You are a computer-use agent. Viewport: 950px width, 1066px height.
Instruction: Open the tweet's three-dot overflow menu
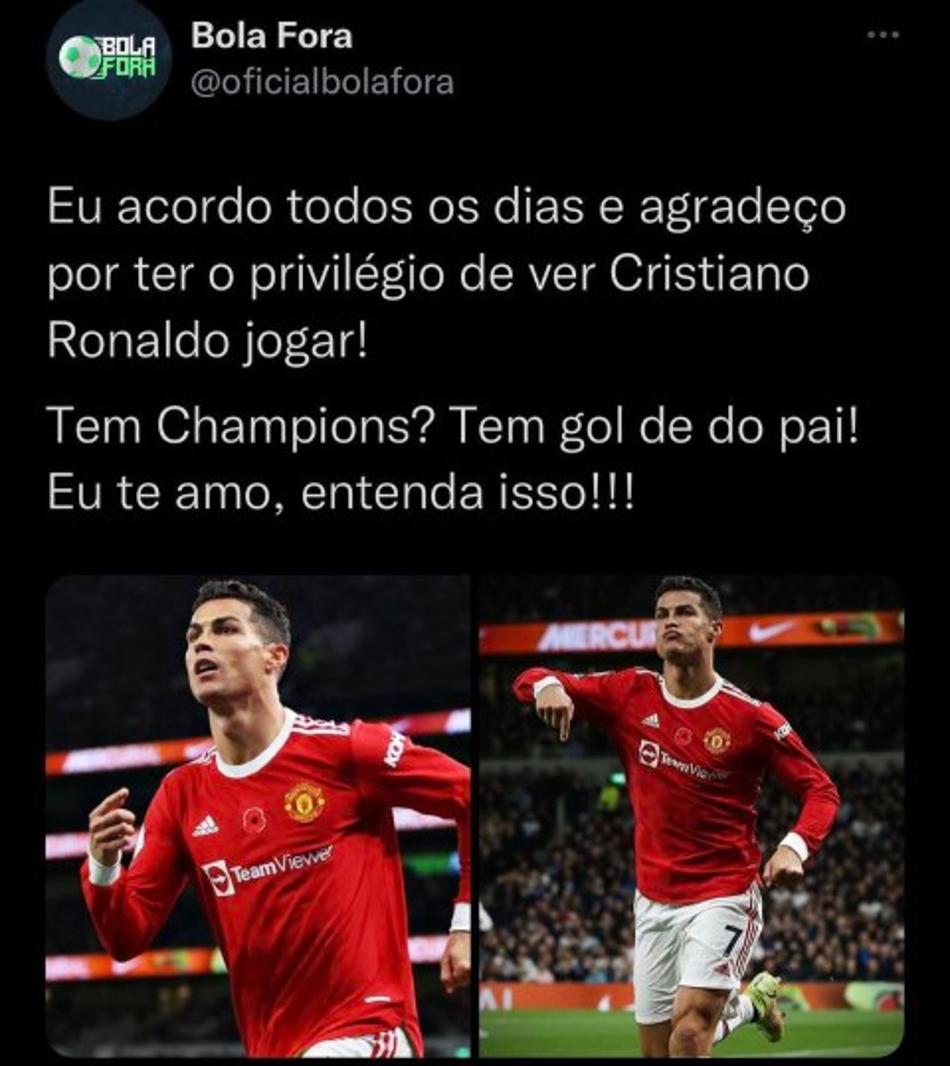(x=883, y=35)
